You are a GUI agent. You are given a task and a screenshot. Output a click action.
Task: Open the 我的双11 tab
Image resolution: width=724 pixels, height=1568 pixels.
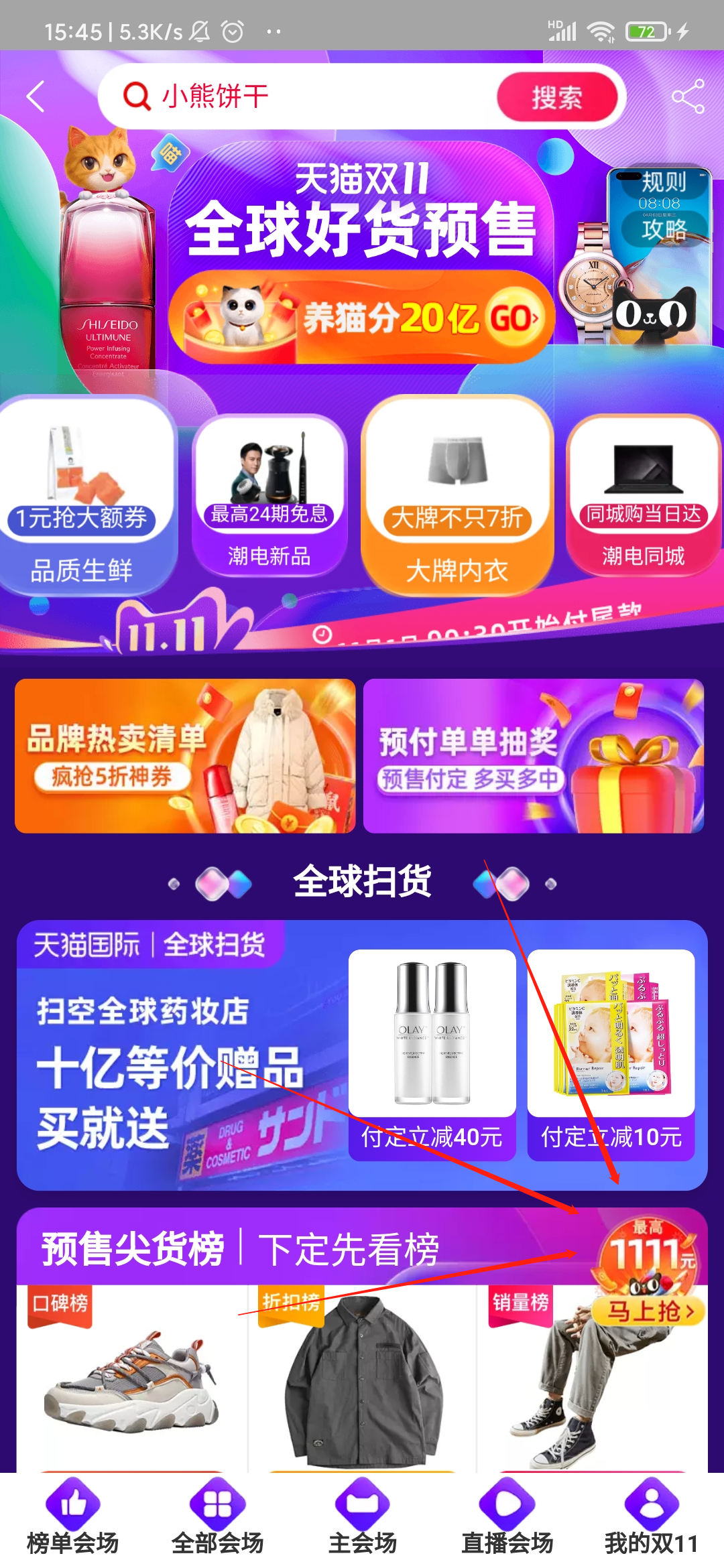tap(651, 1518)
